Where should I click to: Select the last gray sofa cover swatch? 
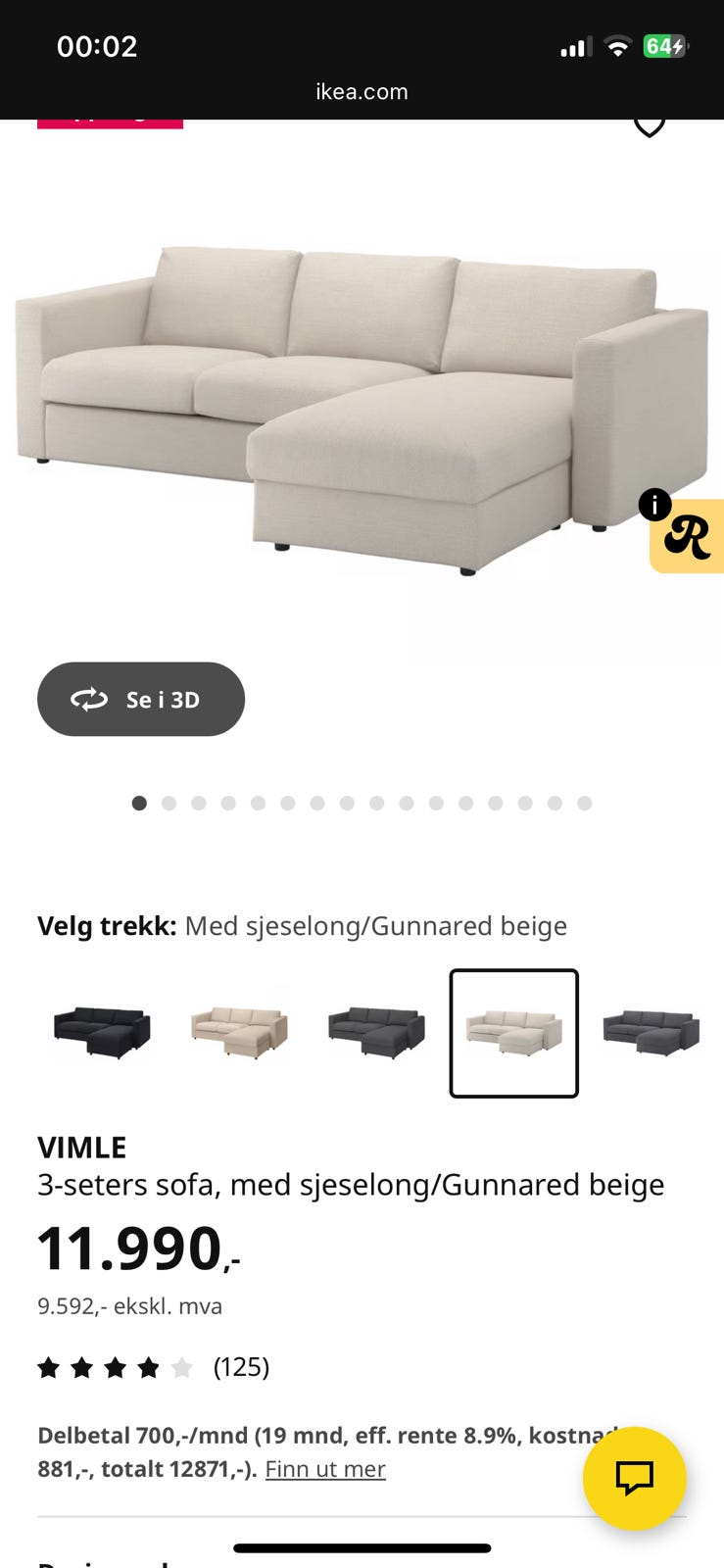(x=651, y=1032)
